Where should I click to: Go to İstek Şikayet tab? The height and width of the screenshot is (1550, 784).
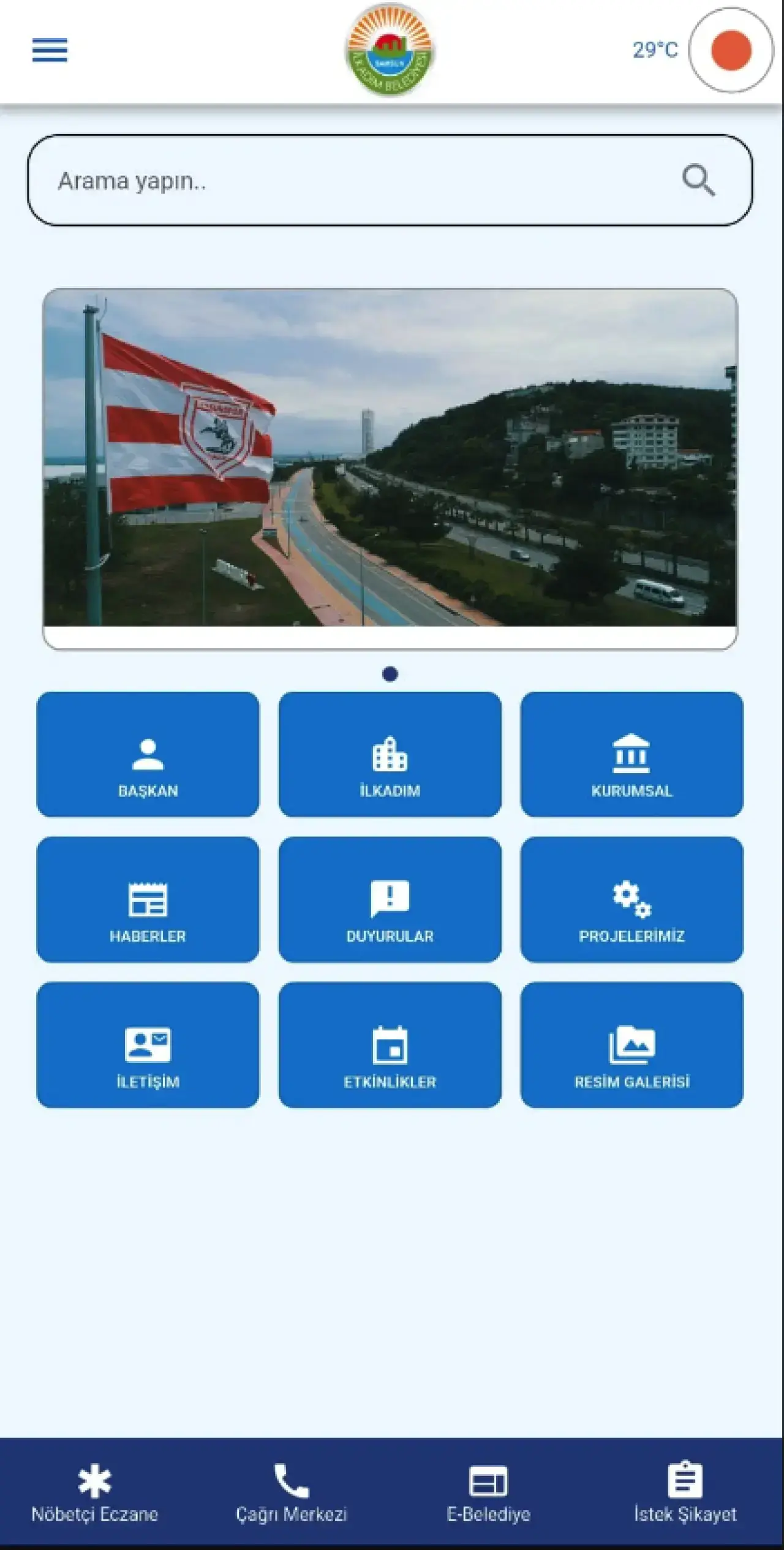point(685,1494)
